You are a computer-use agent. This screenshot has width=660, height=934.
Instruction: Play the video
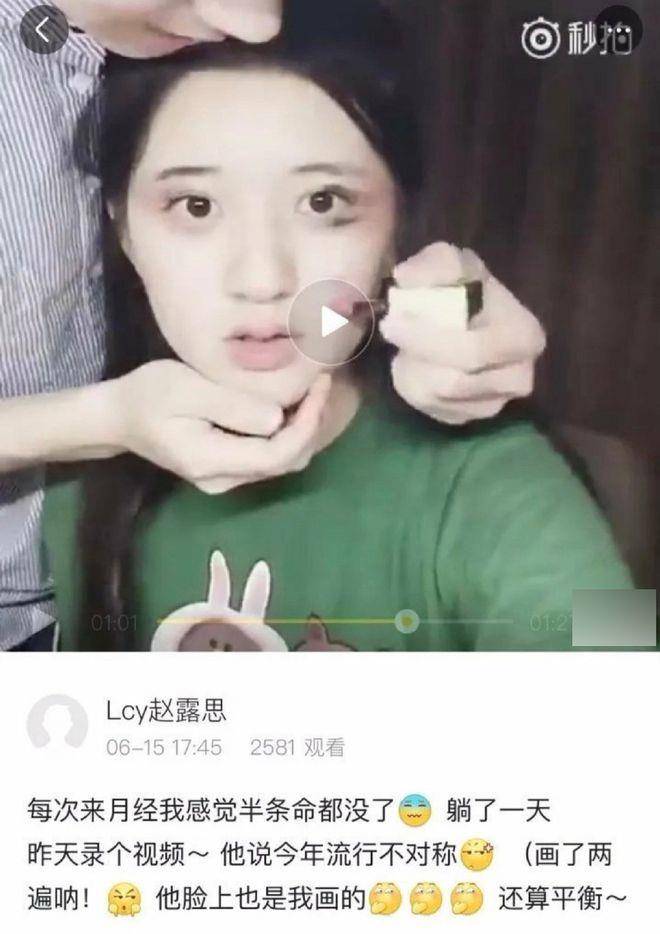tap(330, 321)
